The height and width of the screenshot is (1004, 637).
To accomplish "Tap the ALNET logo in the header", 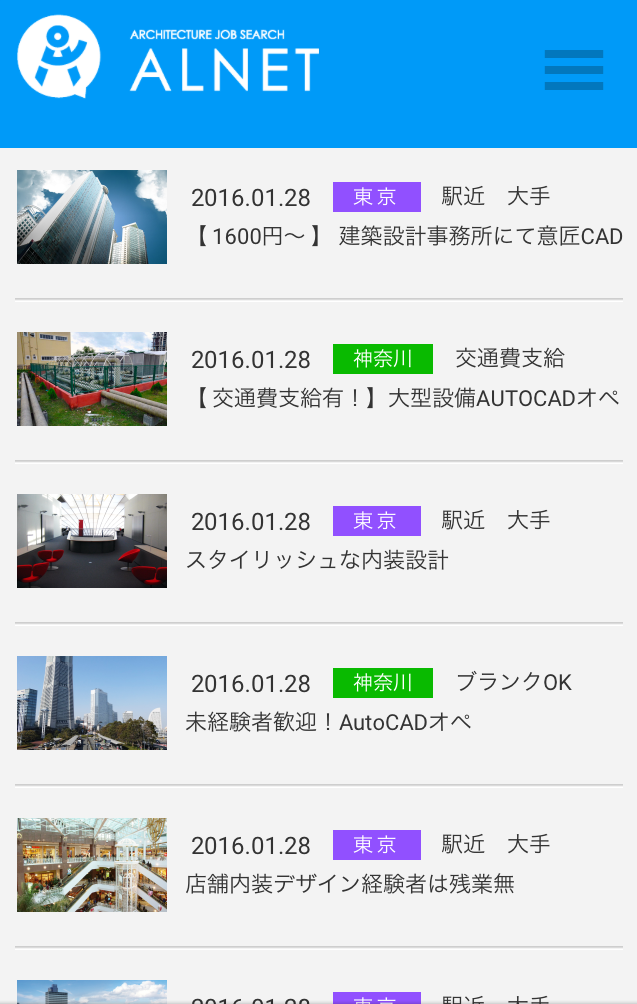I will tap(168, 58).
